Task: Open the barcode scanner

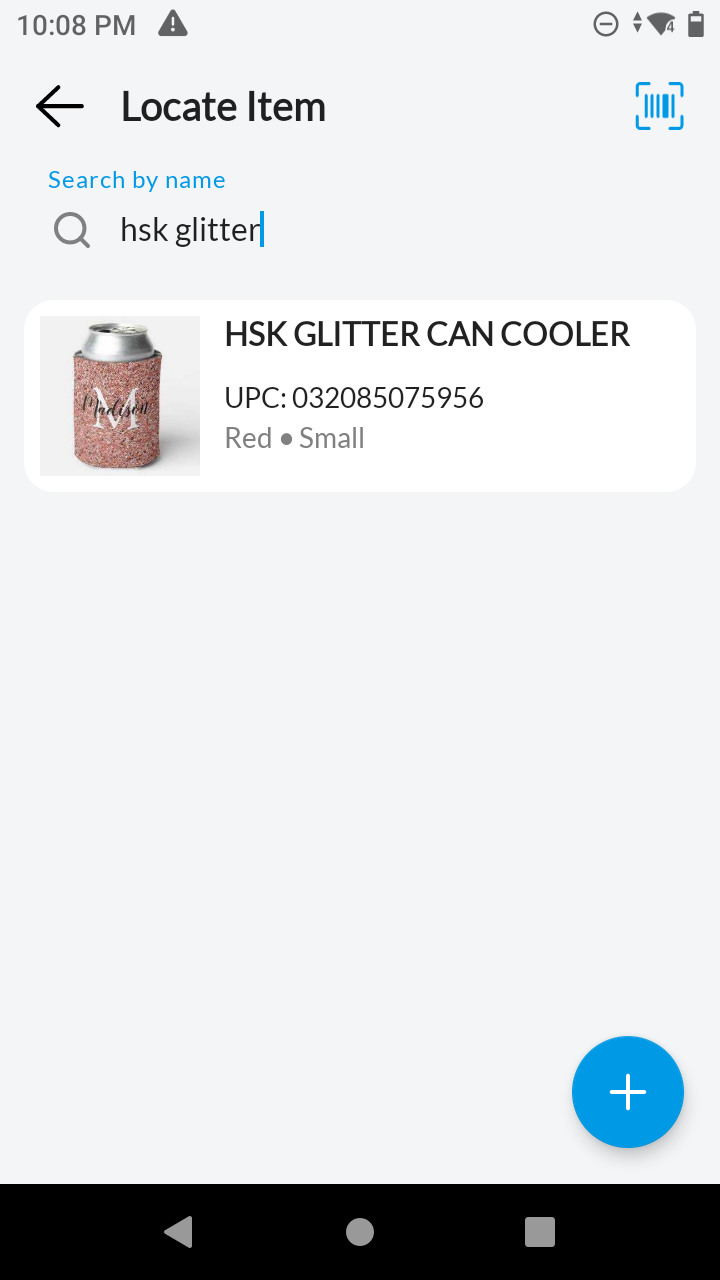Action: pos(659,106)
